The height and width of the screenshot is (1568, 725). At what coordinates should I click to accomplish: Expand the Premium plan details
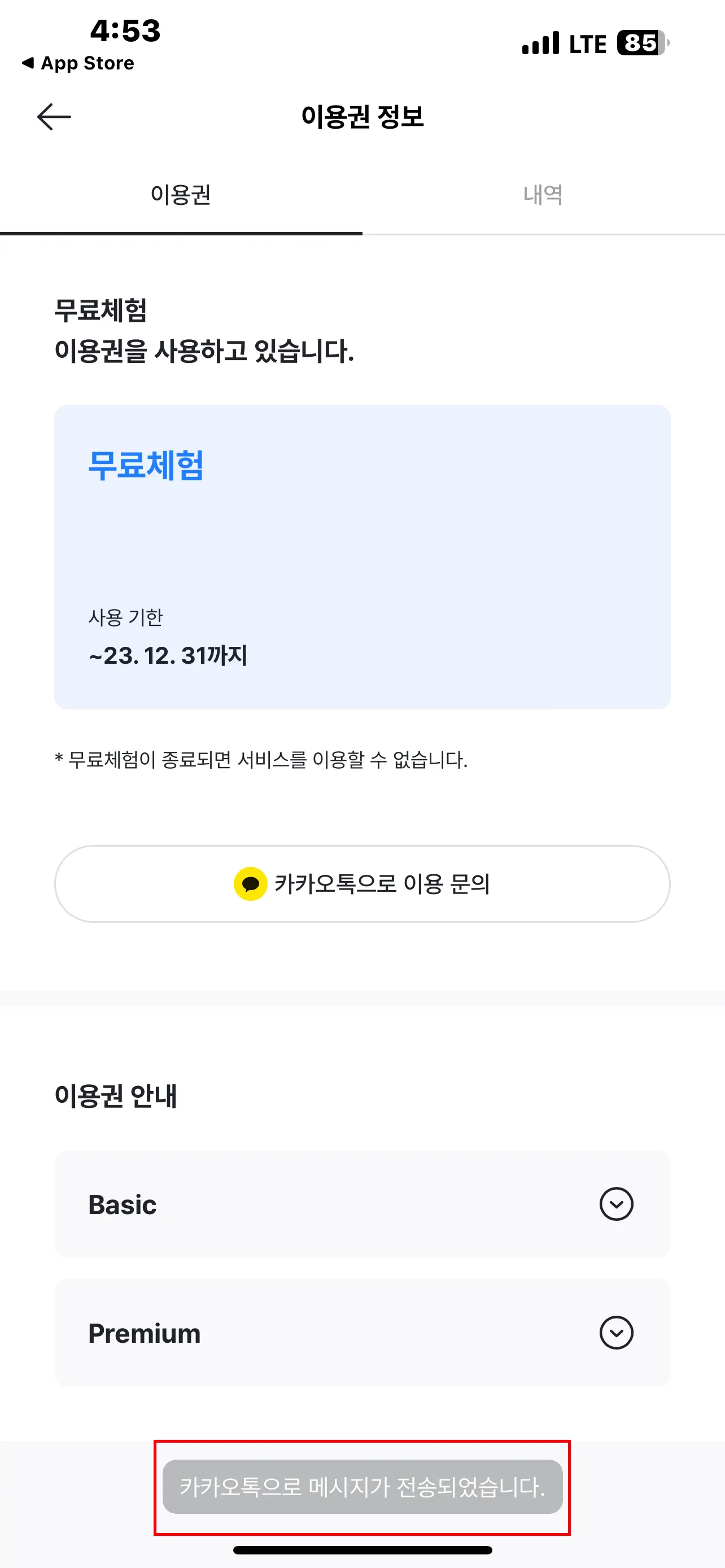click(x=616, y=1333)
